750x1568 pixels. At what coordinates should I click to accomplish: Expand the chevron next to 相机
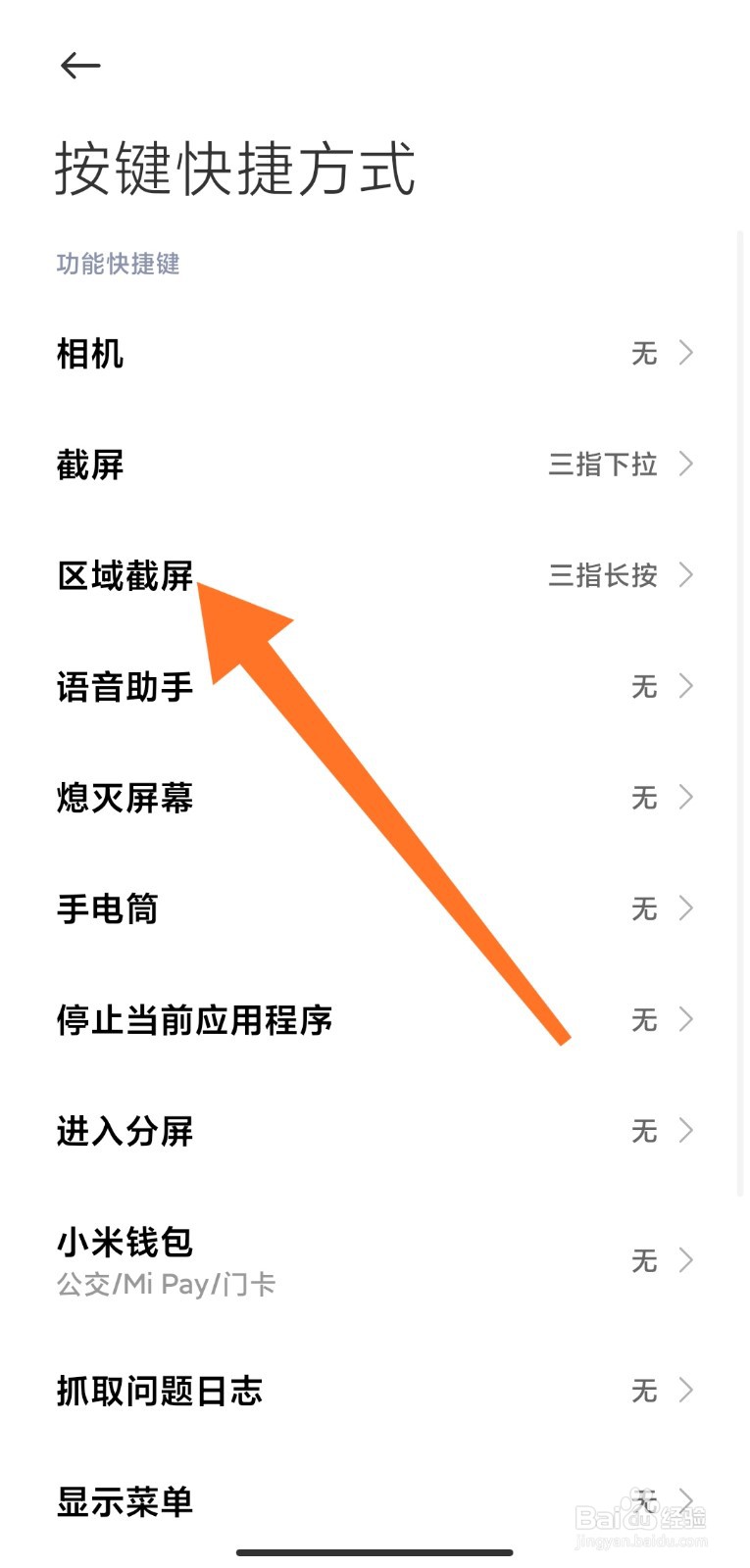coord(687,354)
